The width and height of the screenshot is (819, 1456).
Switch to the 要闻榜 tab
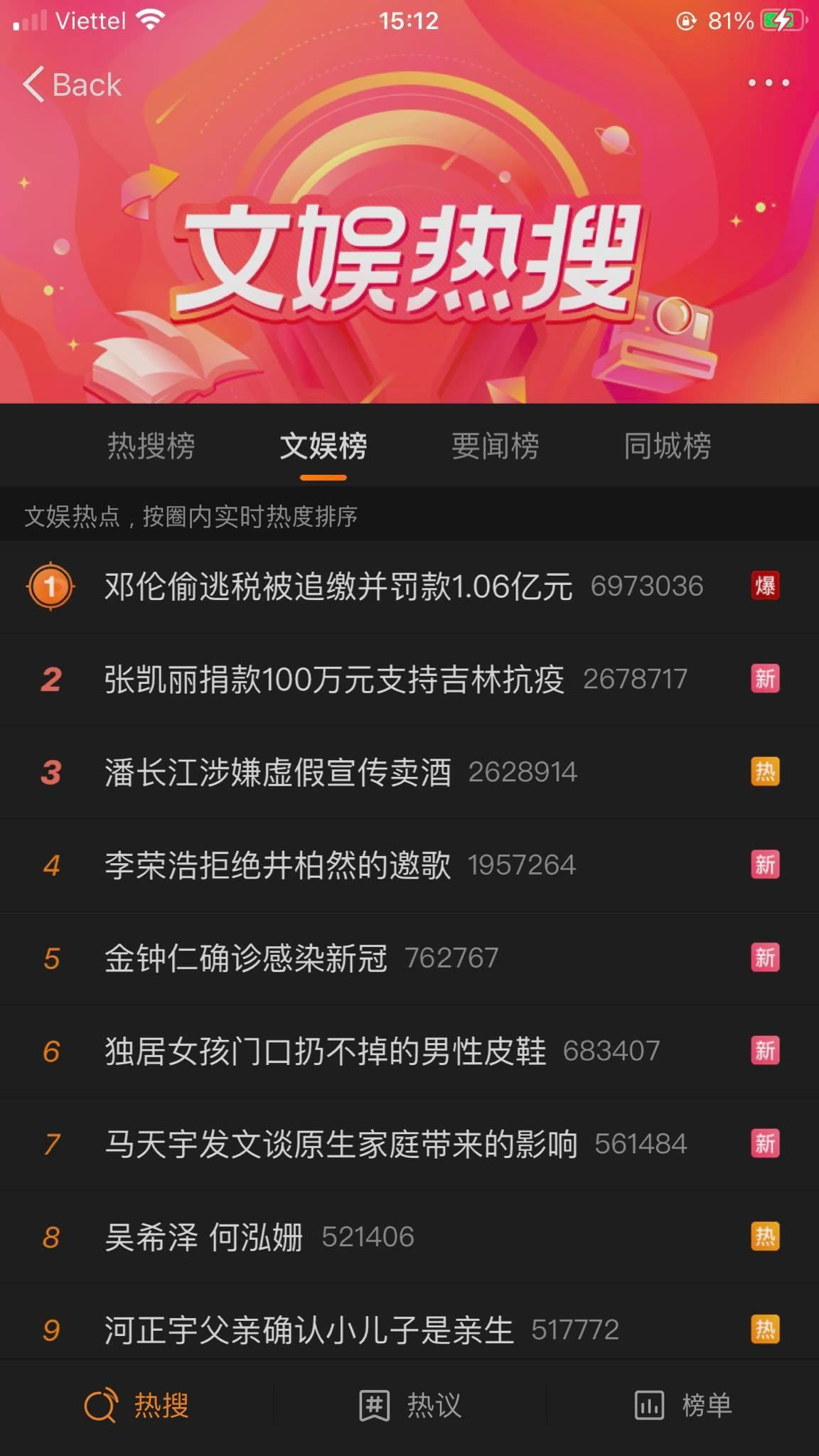coord(496,446)
